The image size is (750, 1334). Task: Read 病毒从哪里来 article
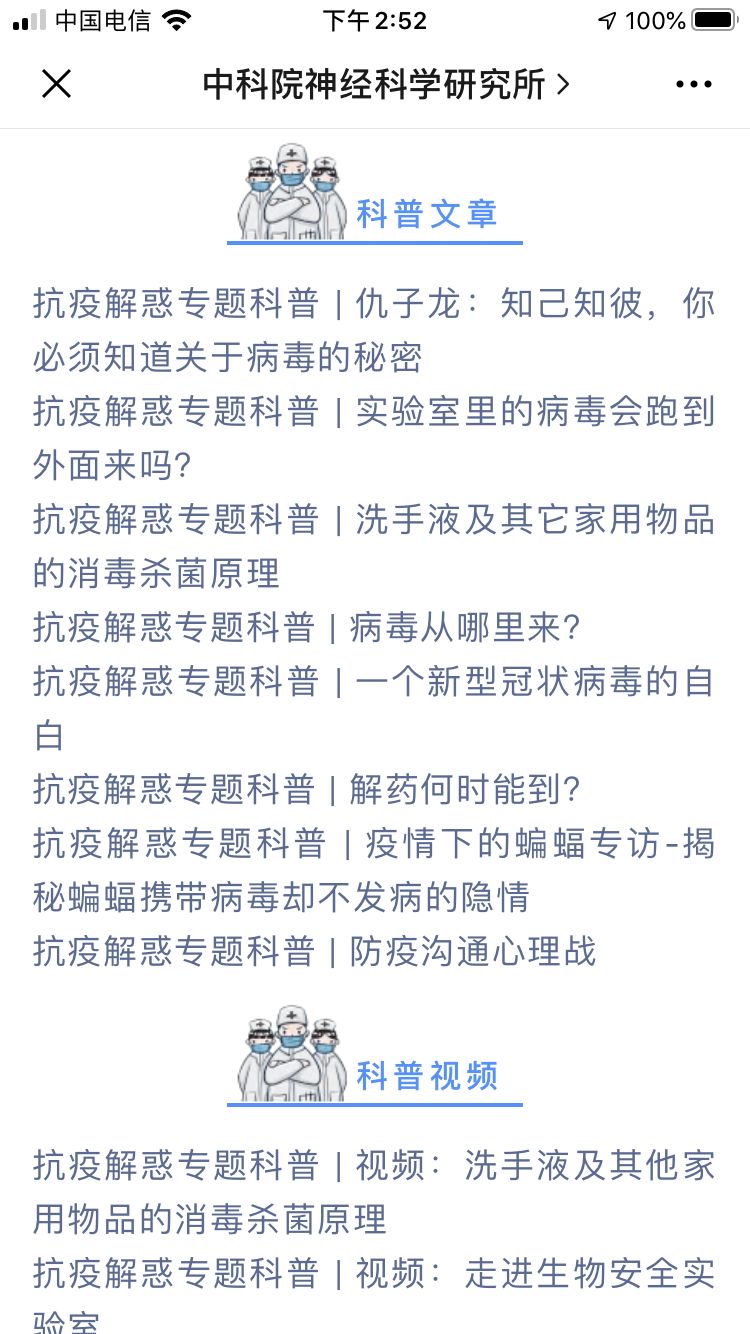point(307,627)
